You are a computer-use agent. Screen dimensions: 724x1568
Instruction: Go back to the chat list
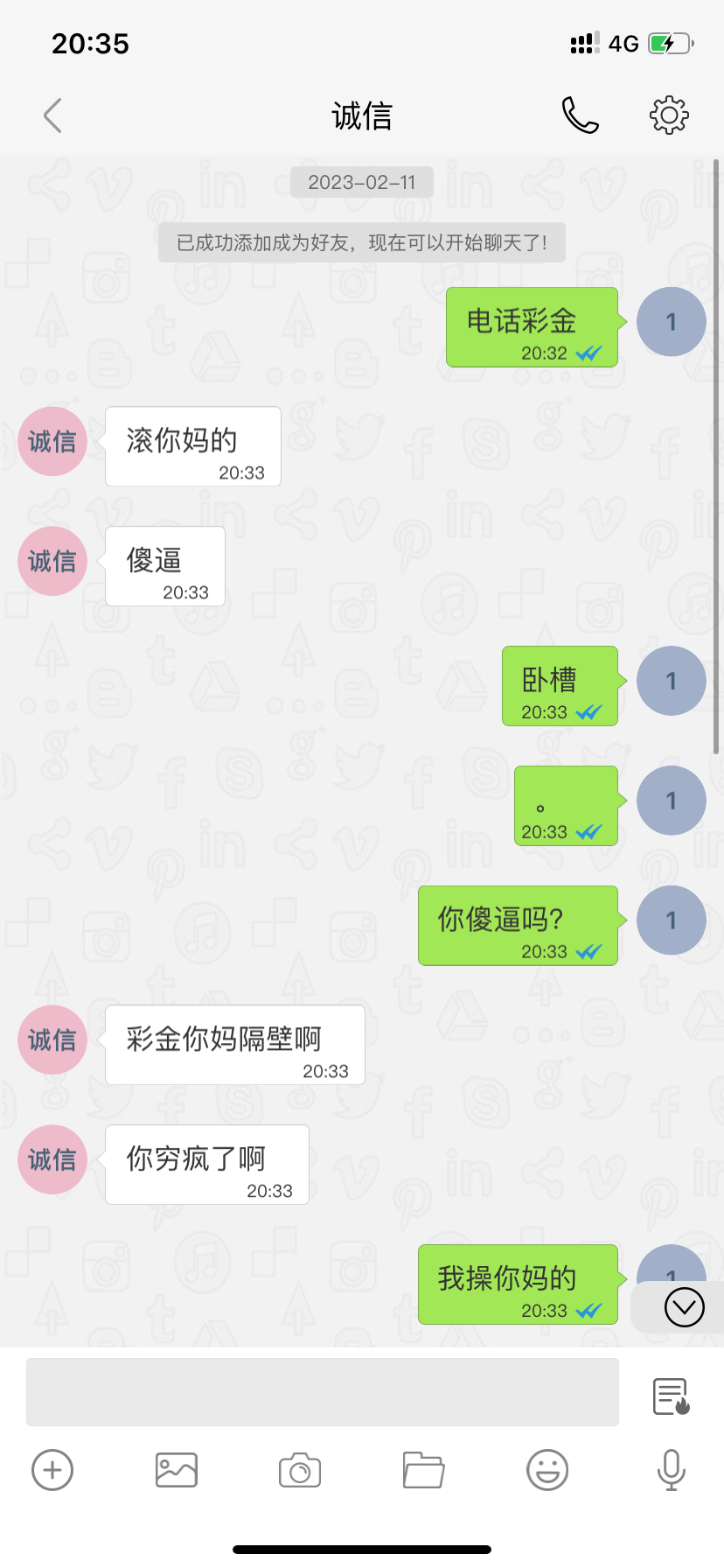pyautogui.click(x=52, y=115)
